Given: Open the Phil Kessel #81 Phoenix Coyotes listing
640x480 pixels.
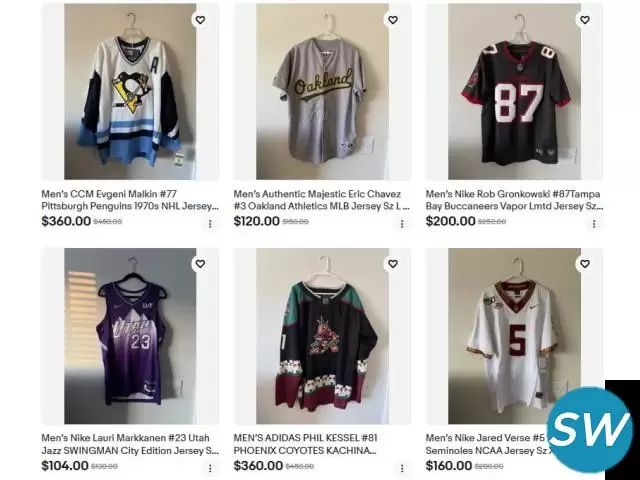Looking at the screenshot, I should pos(321,443).
